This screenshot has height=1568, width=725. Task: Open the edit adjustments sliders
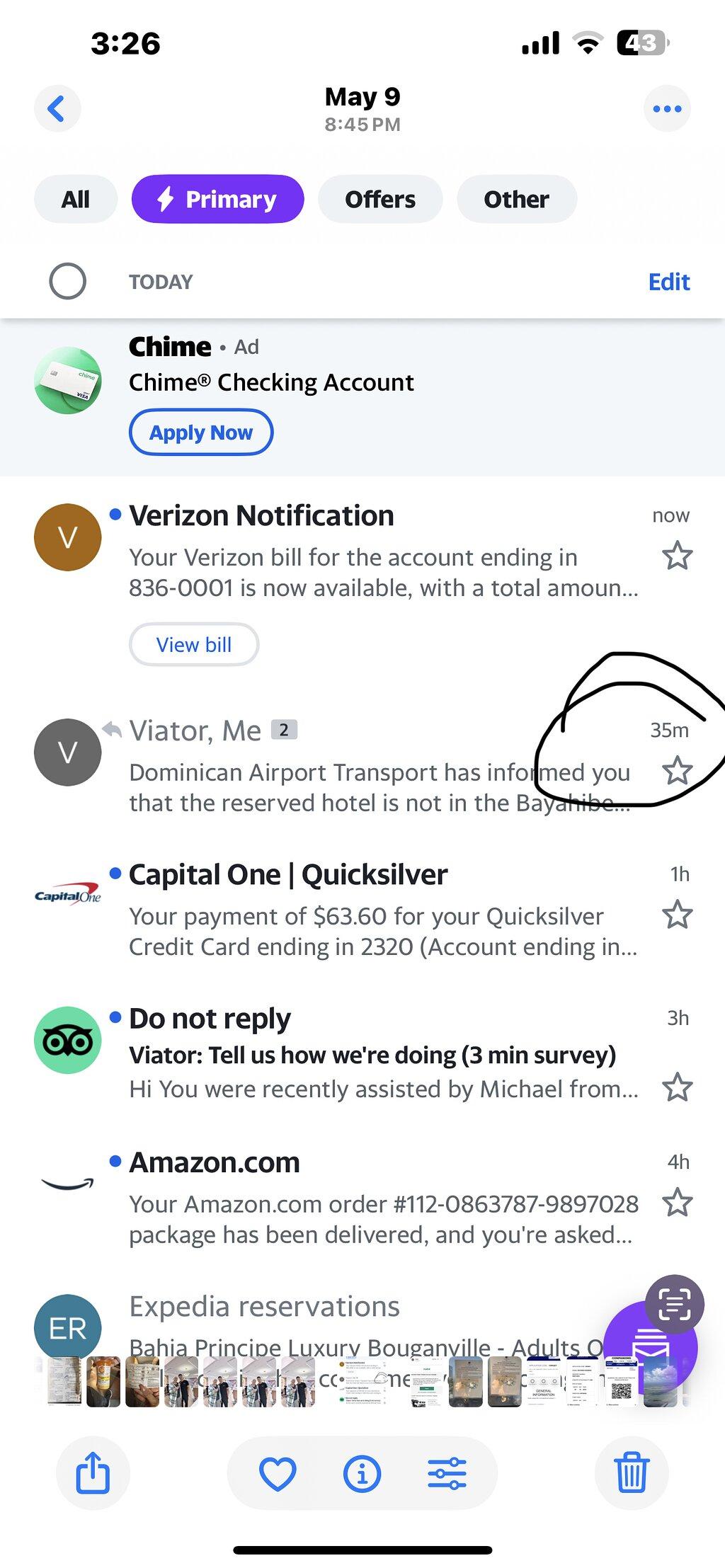coord(447,1474)
